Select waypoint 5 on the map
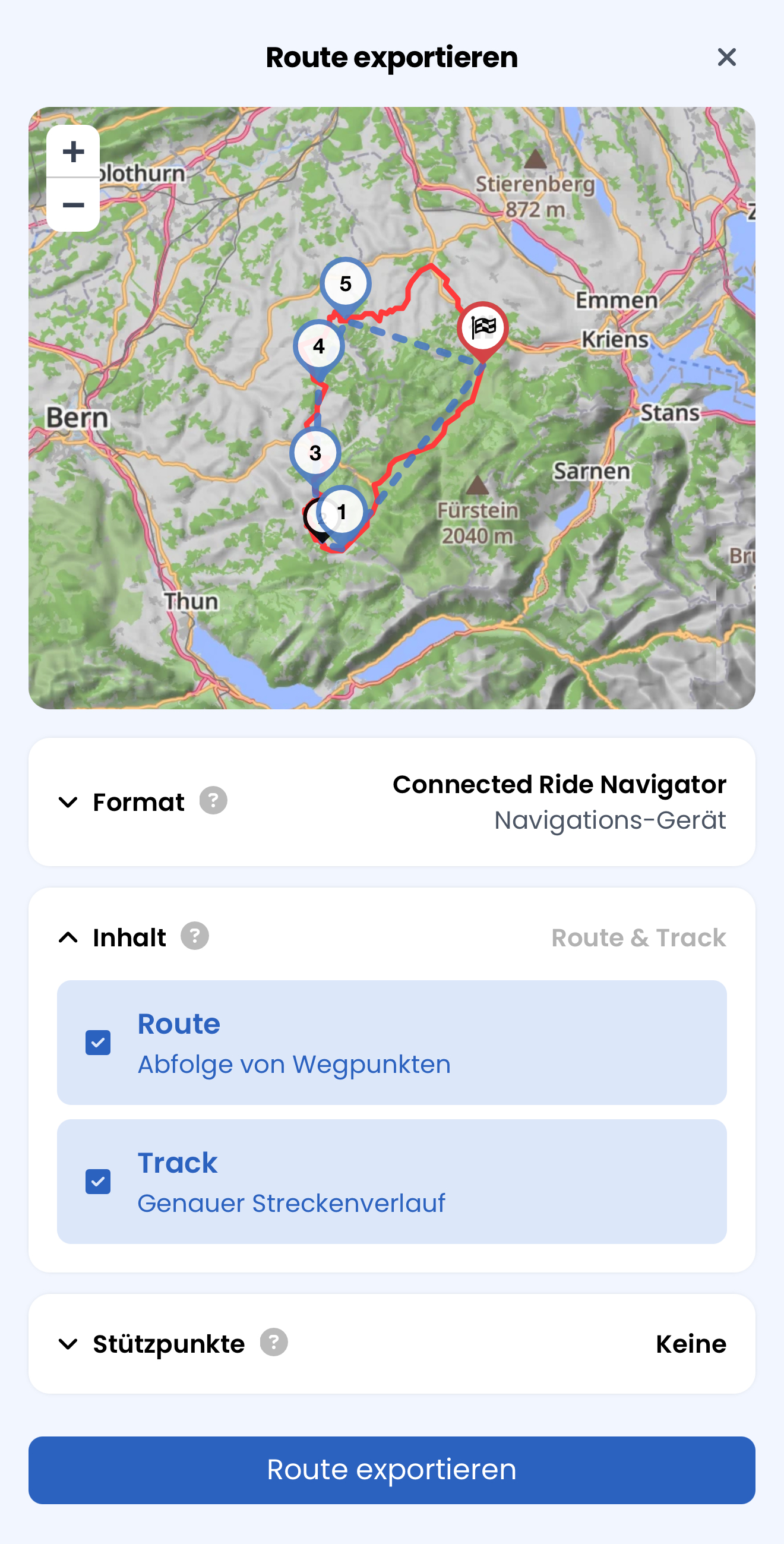The width and height of the screenshot is (784, 1544). (x=345, y=284)
